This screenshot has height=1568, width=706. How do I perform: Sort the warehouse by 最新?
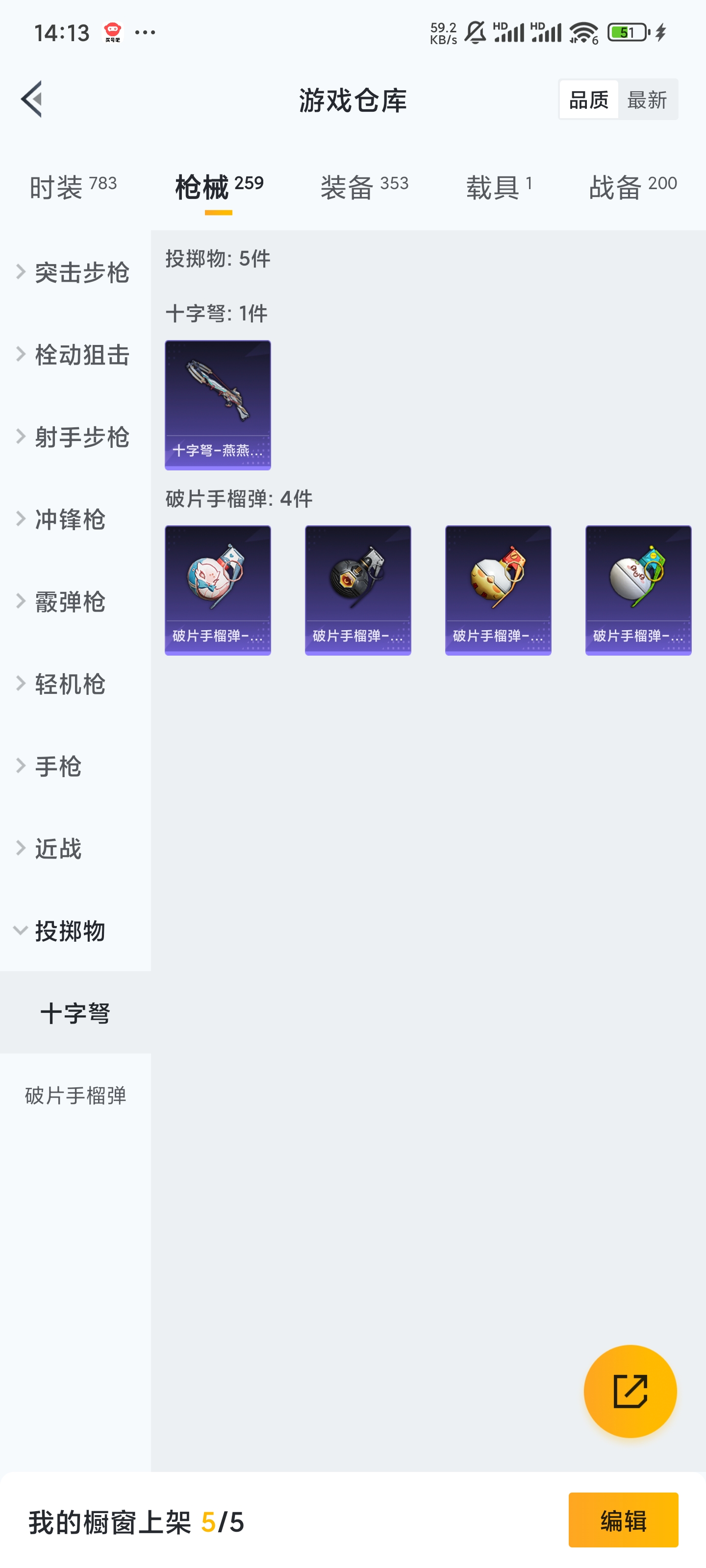coord(647,100)
